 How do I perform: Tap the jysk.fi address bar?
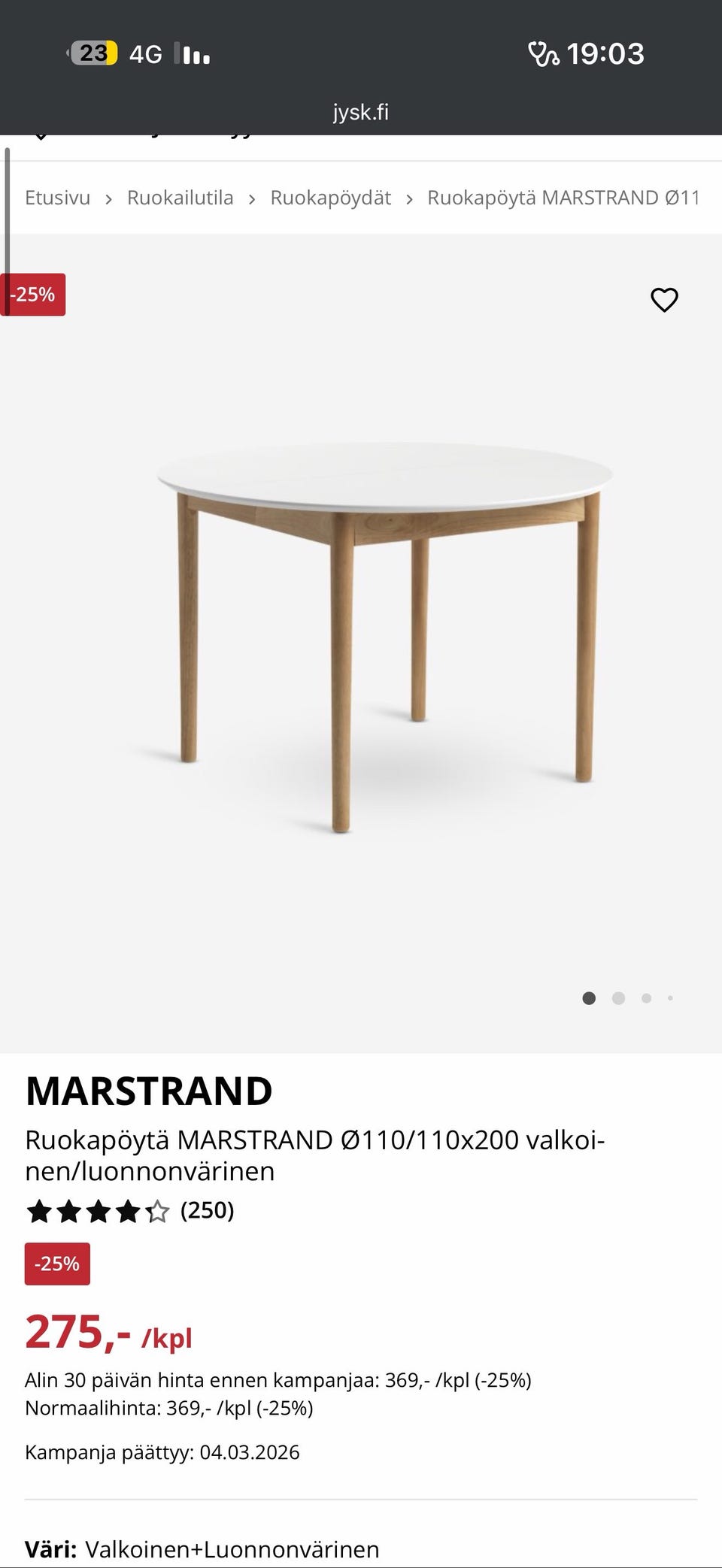[x=361, y=112]
